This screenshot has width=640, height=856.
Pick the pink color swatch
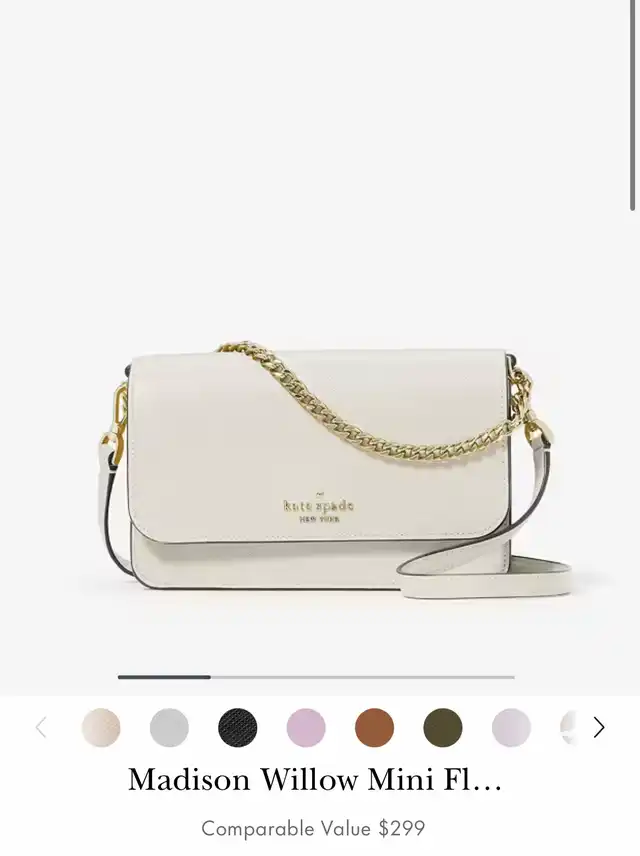[x=306, y=727]
